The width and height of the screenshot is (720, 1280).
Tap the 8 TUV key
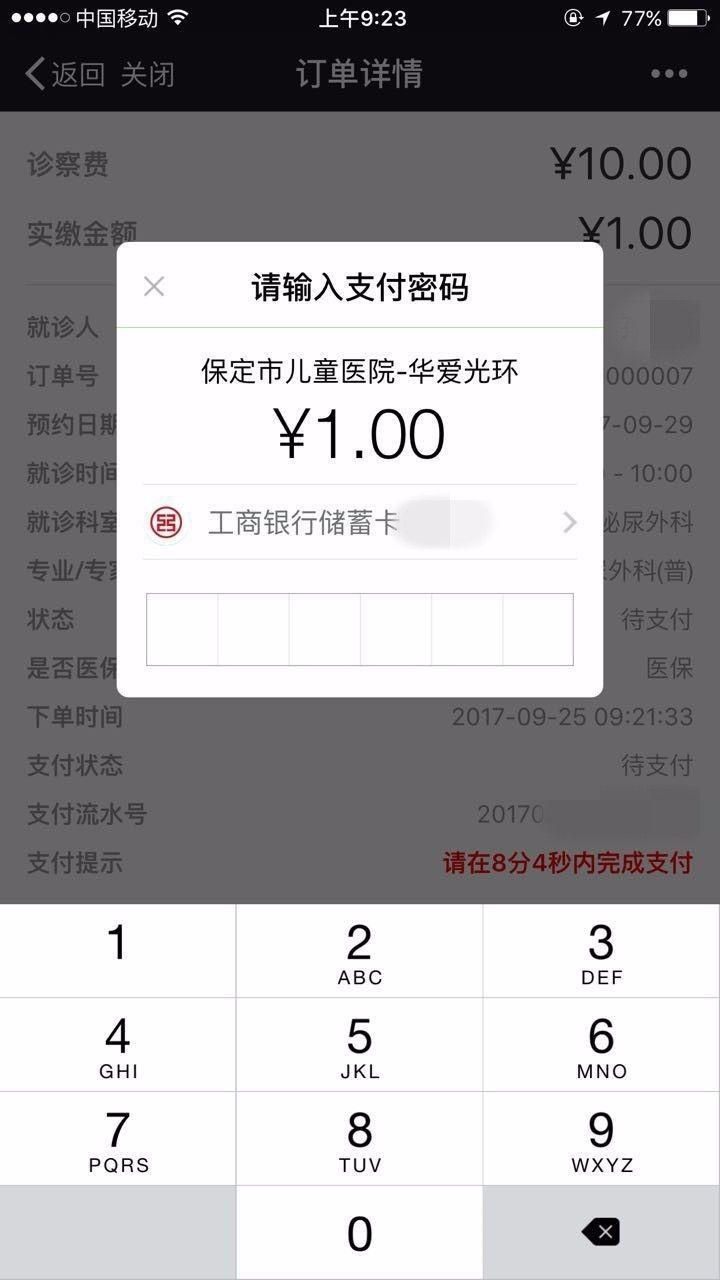(359, 1139)
